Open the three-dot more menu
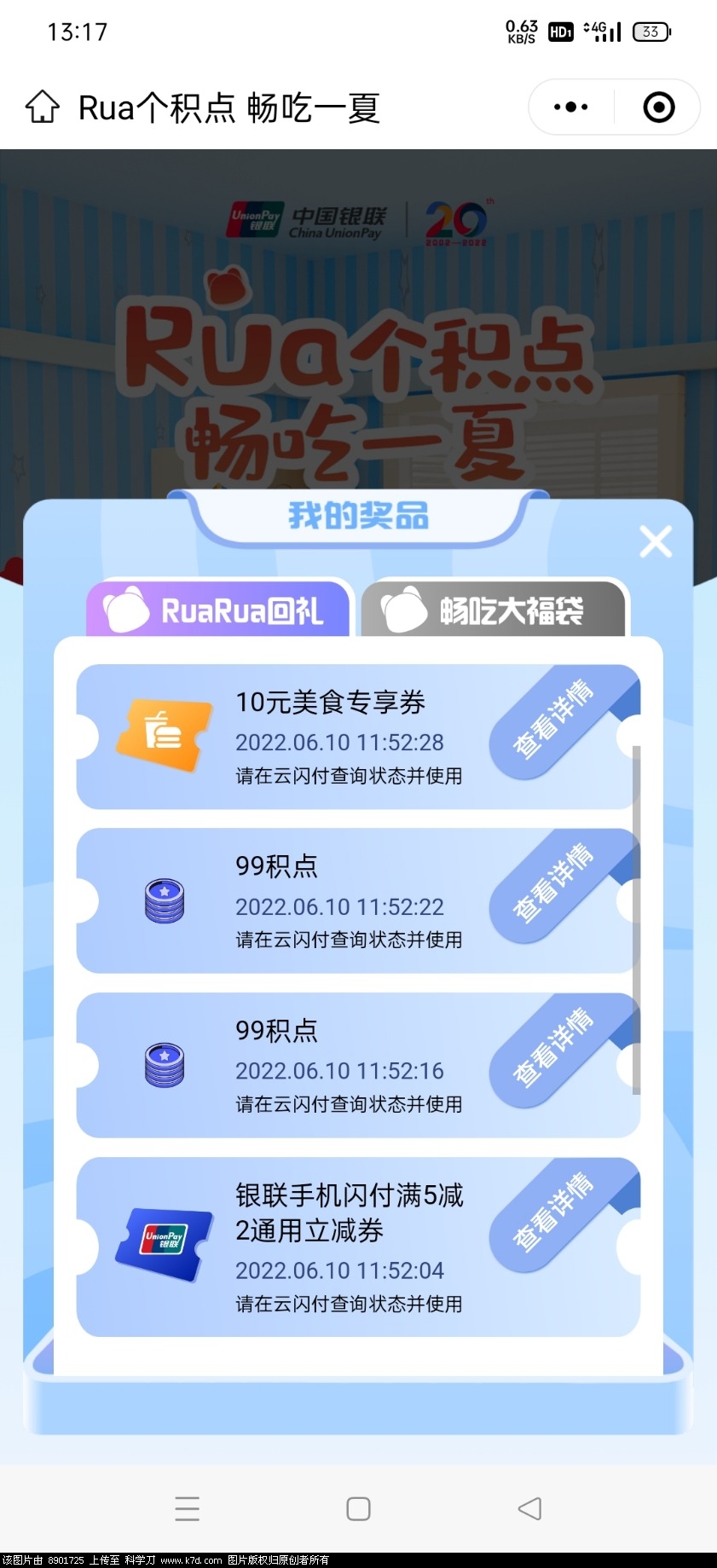The image size is (717, 1568). (x=570, y=107)
